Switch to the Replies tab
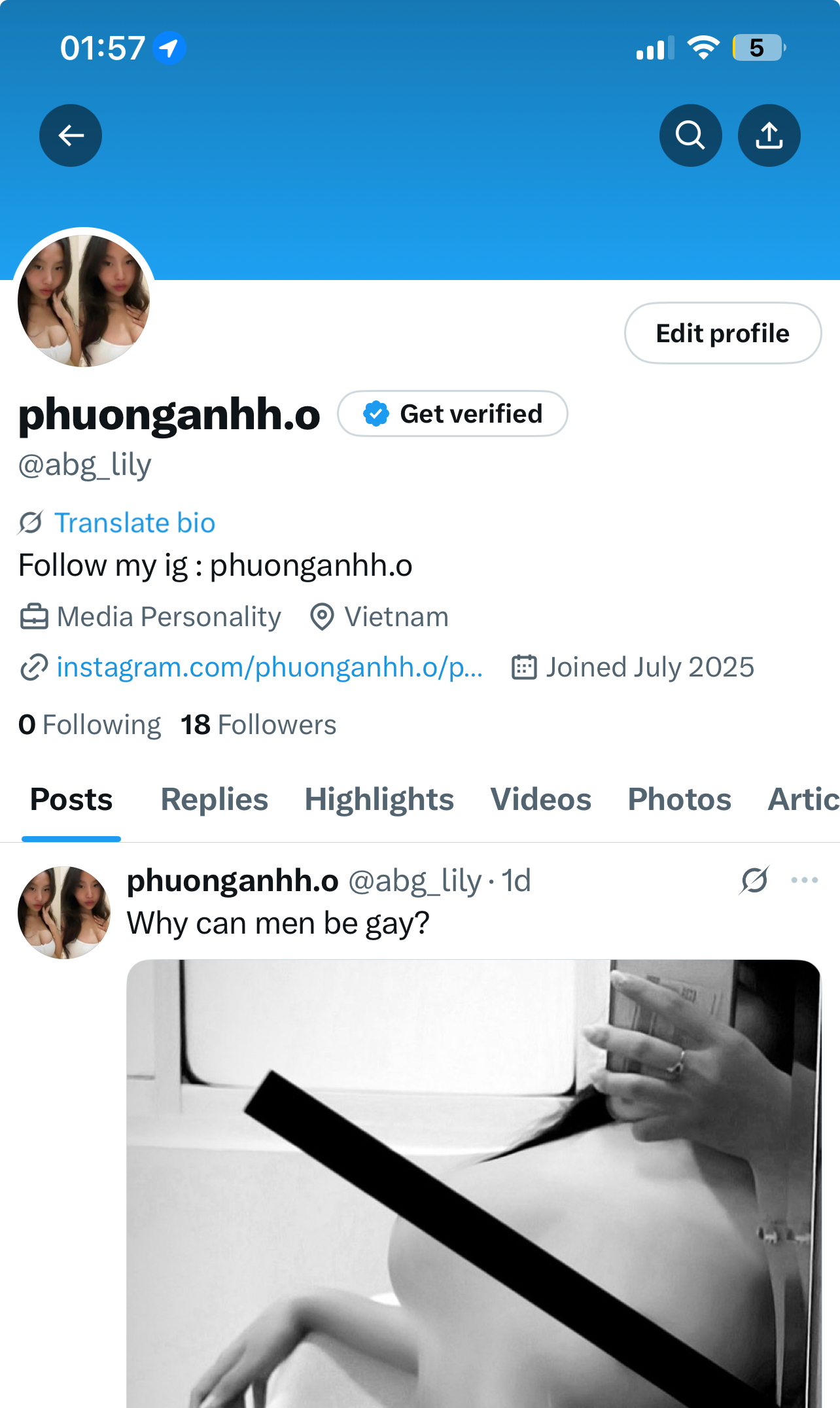 coord(214,800)
